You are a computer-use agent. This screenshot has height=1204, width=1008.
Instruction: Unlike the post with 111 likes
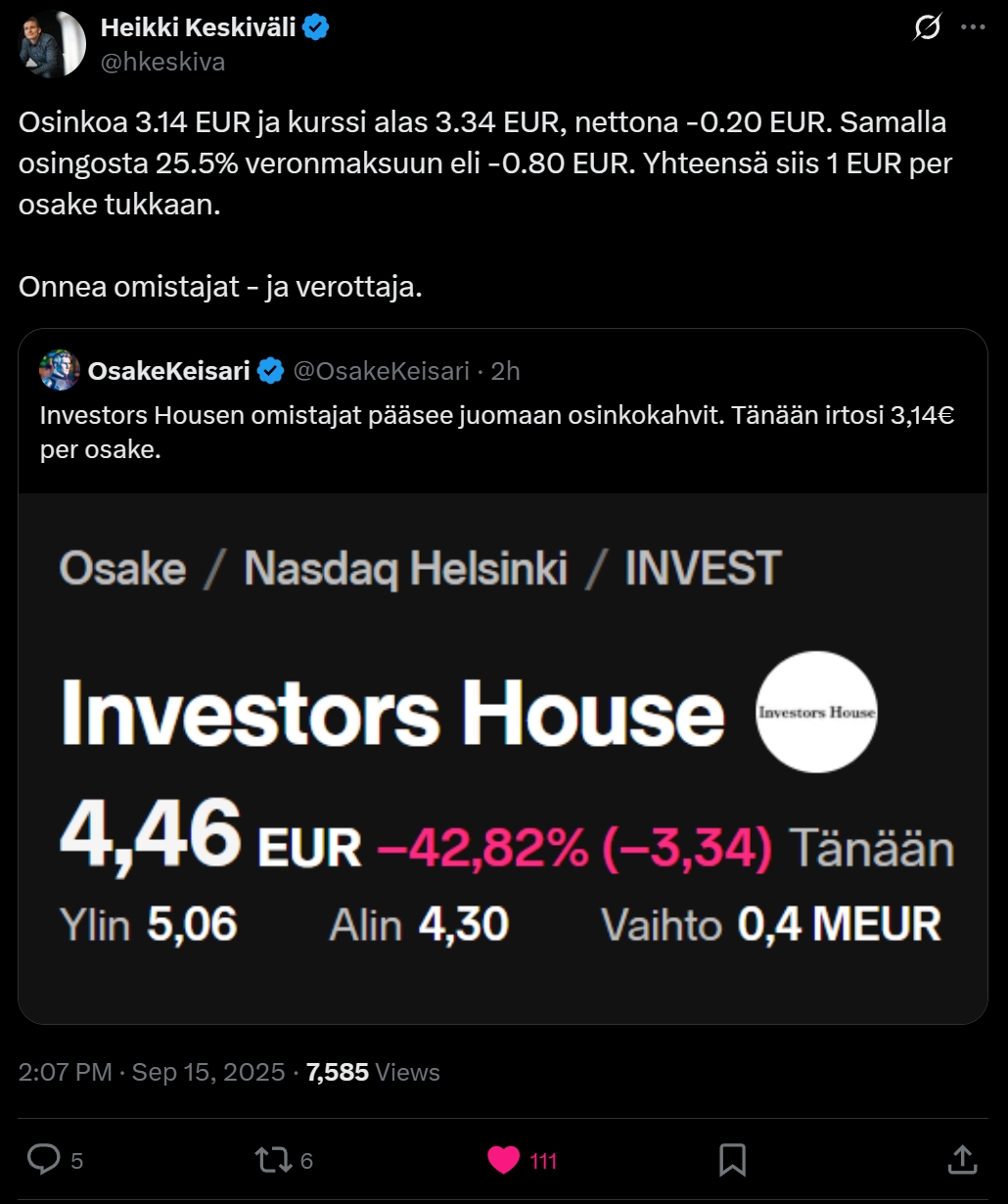(504, 1160)
